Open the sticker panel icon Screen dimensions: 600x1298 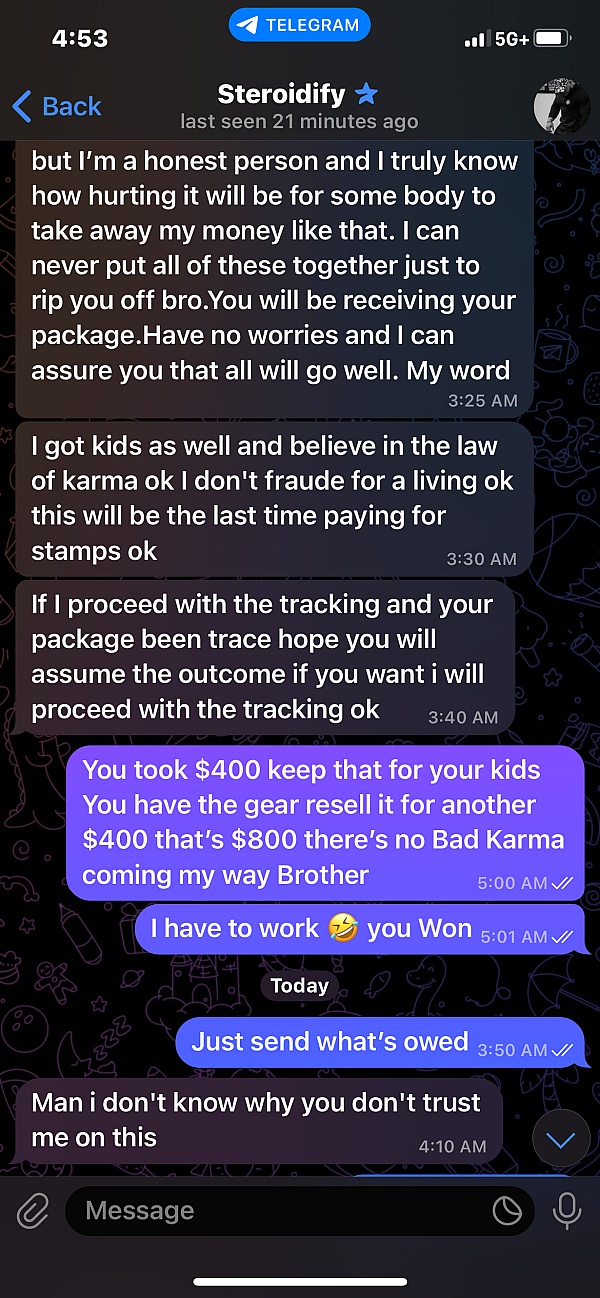click(507, 1211)
